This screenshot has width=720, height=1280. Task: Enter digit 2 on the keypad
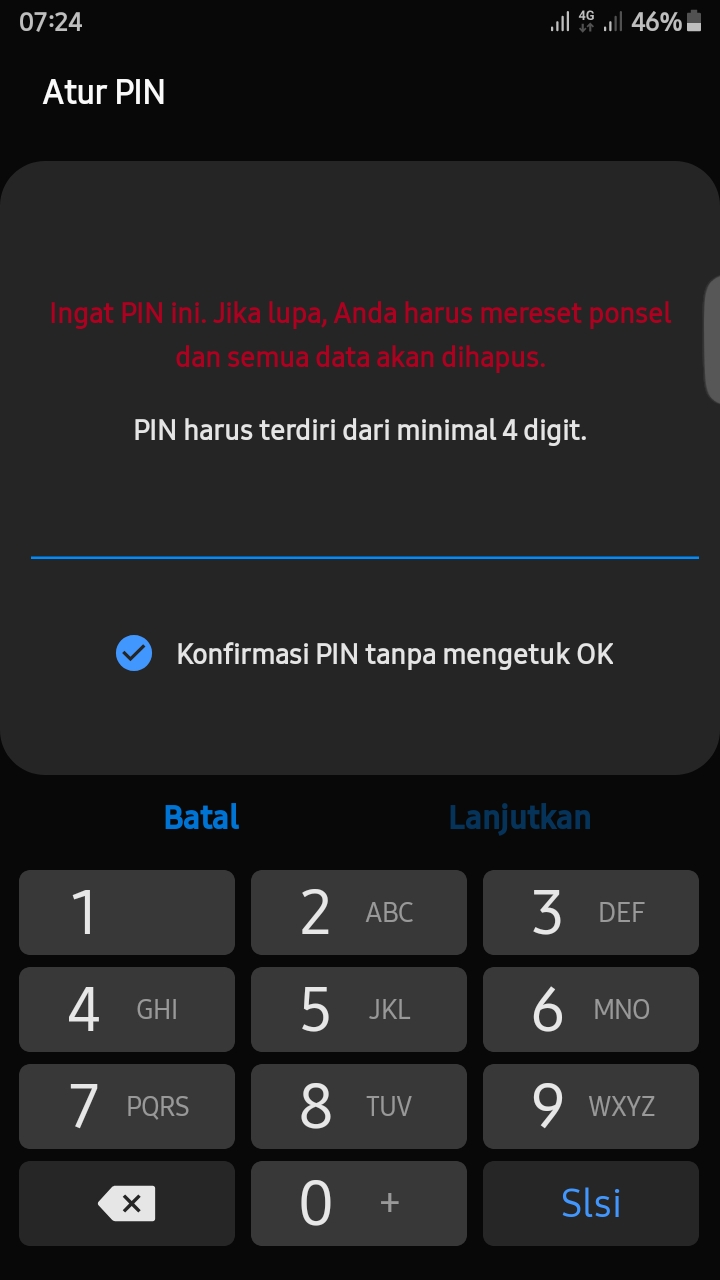click(359, 912)
